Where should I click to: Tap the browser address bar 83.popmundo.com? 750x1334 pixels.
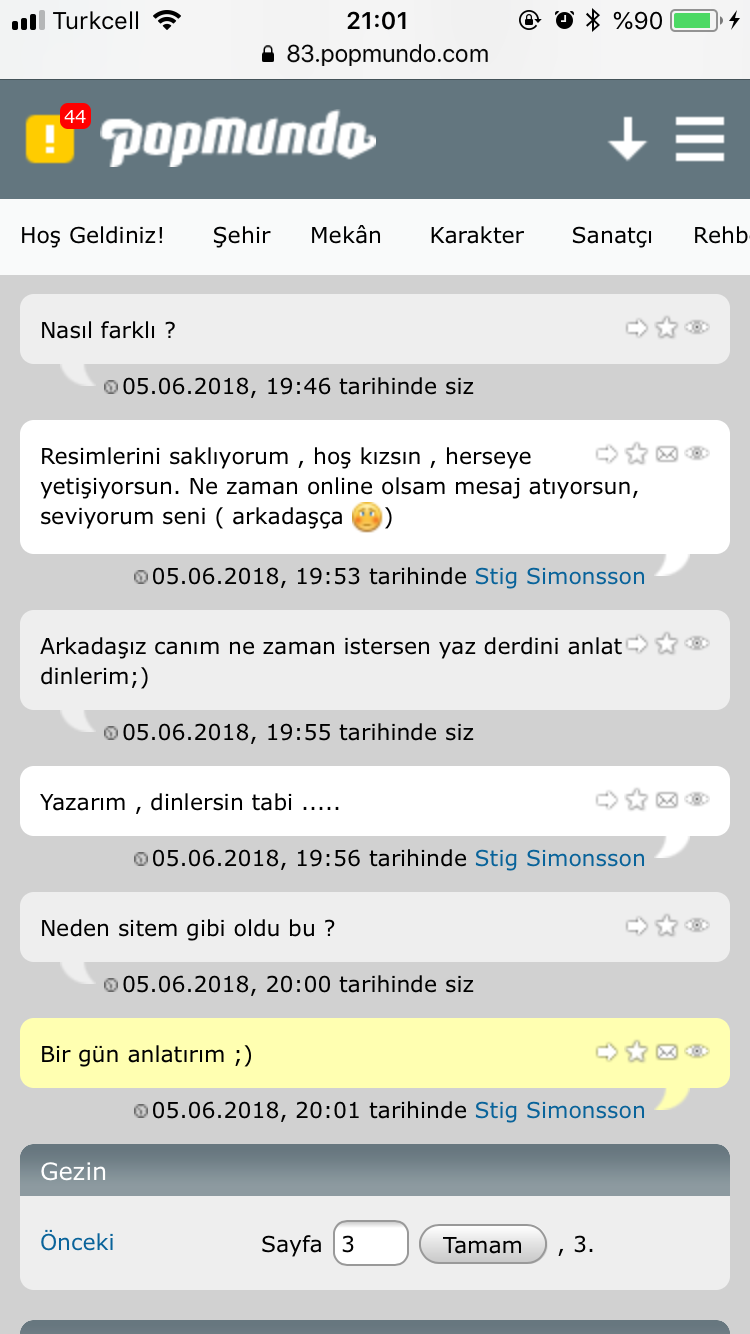[375, 54]
